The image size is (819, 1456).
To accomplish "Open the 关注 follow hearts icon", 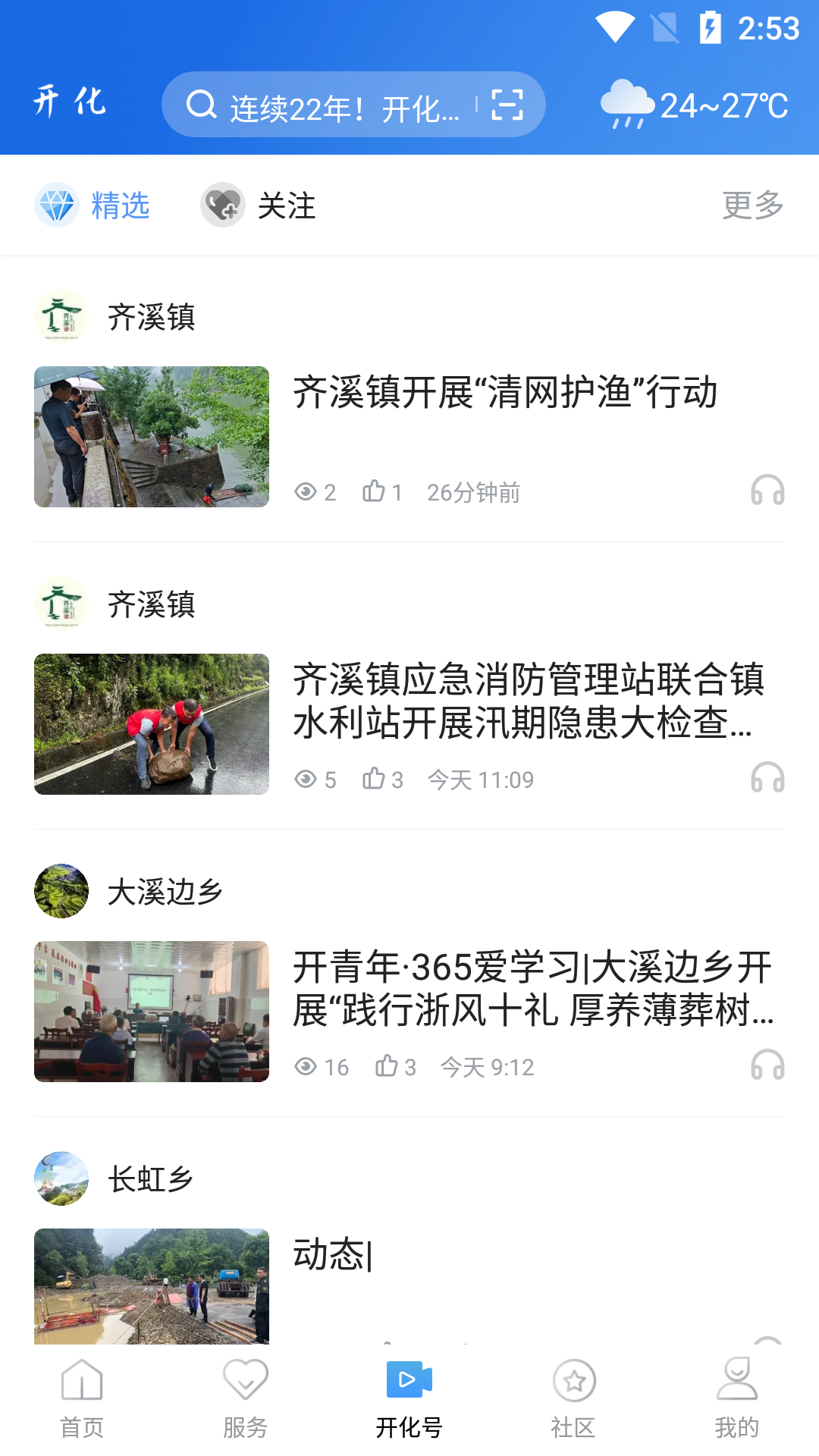I will (222, 204).
